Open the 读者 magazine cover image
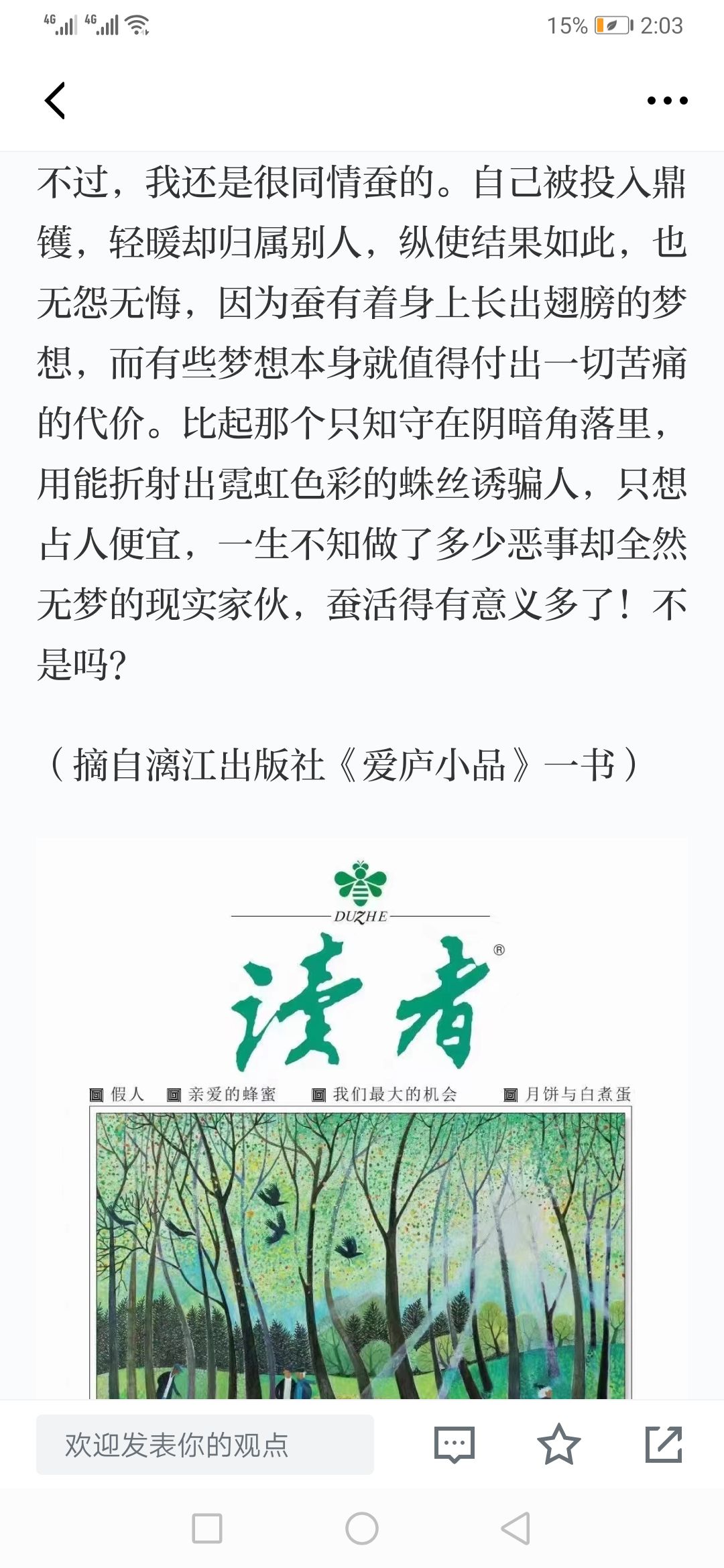 [362, 1118]
